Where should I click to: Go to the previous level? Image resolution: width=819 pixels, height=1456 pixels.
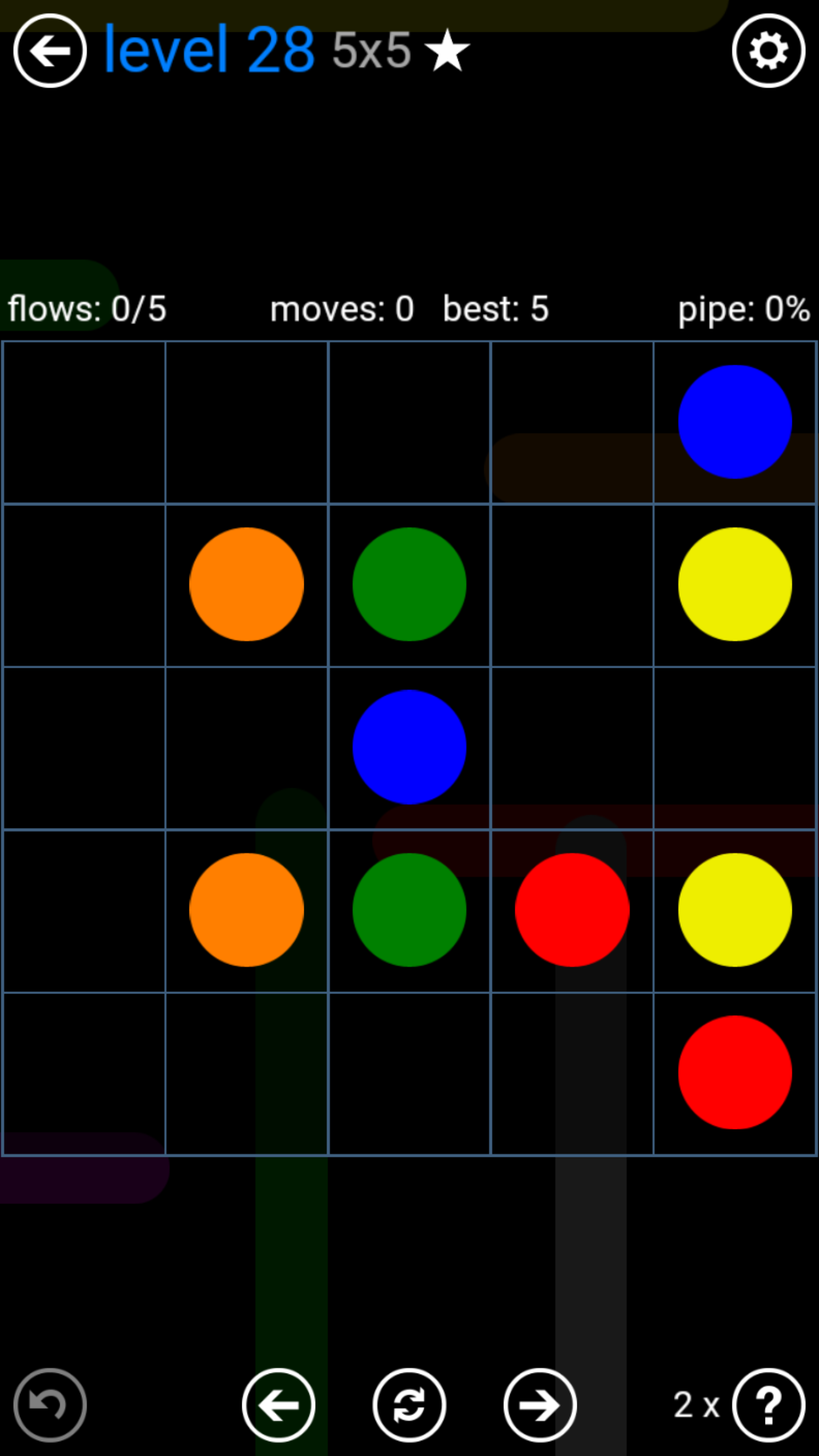pos(279,1405)
